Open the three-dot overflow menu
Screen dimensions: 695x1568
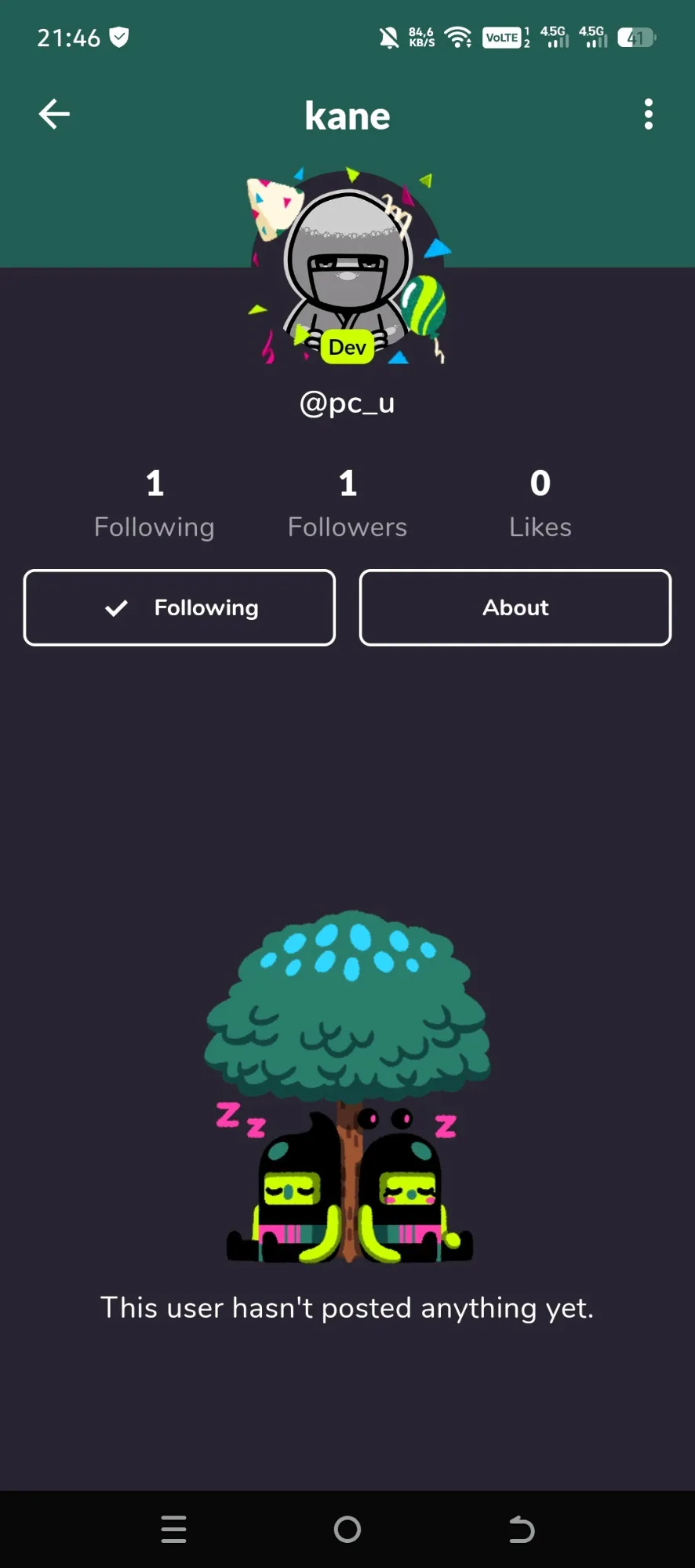click(648, 115)
